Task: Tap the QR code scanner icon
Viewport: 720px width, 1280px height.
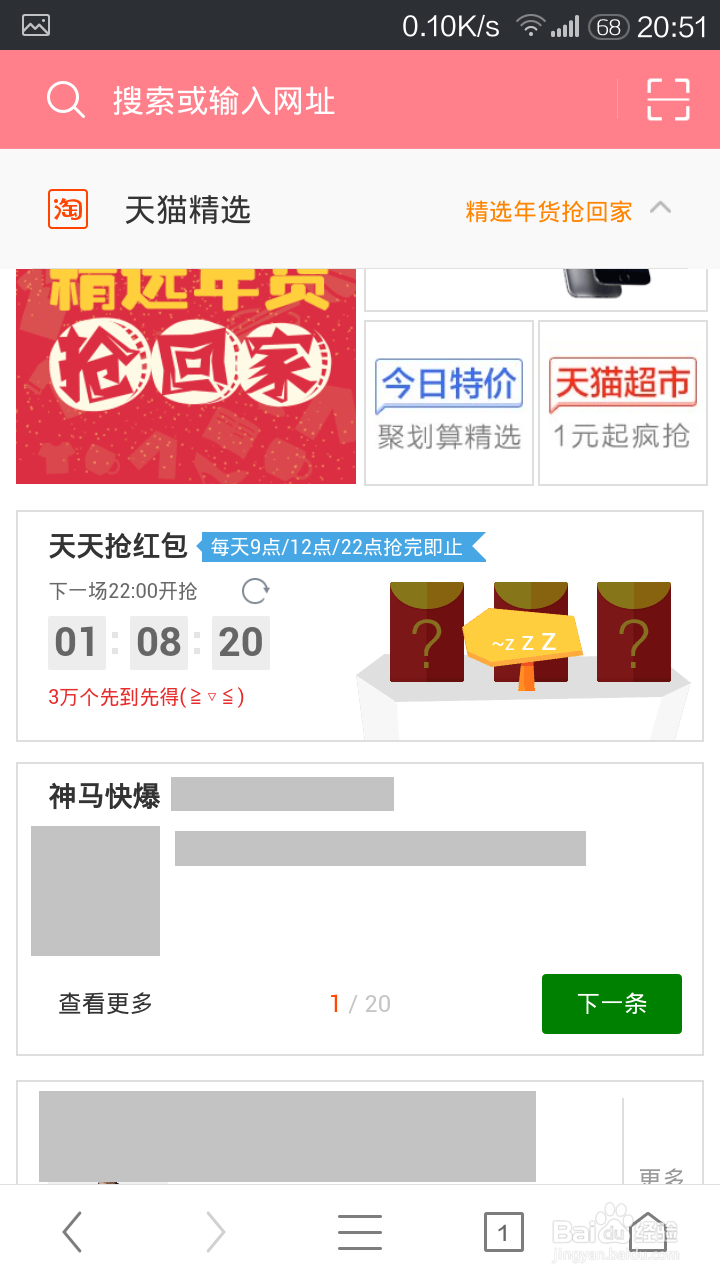Action: 667,99
